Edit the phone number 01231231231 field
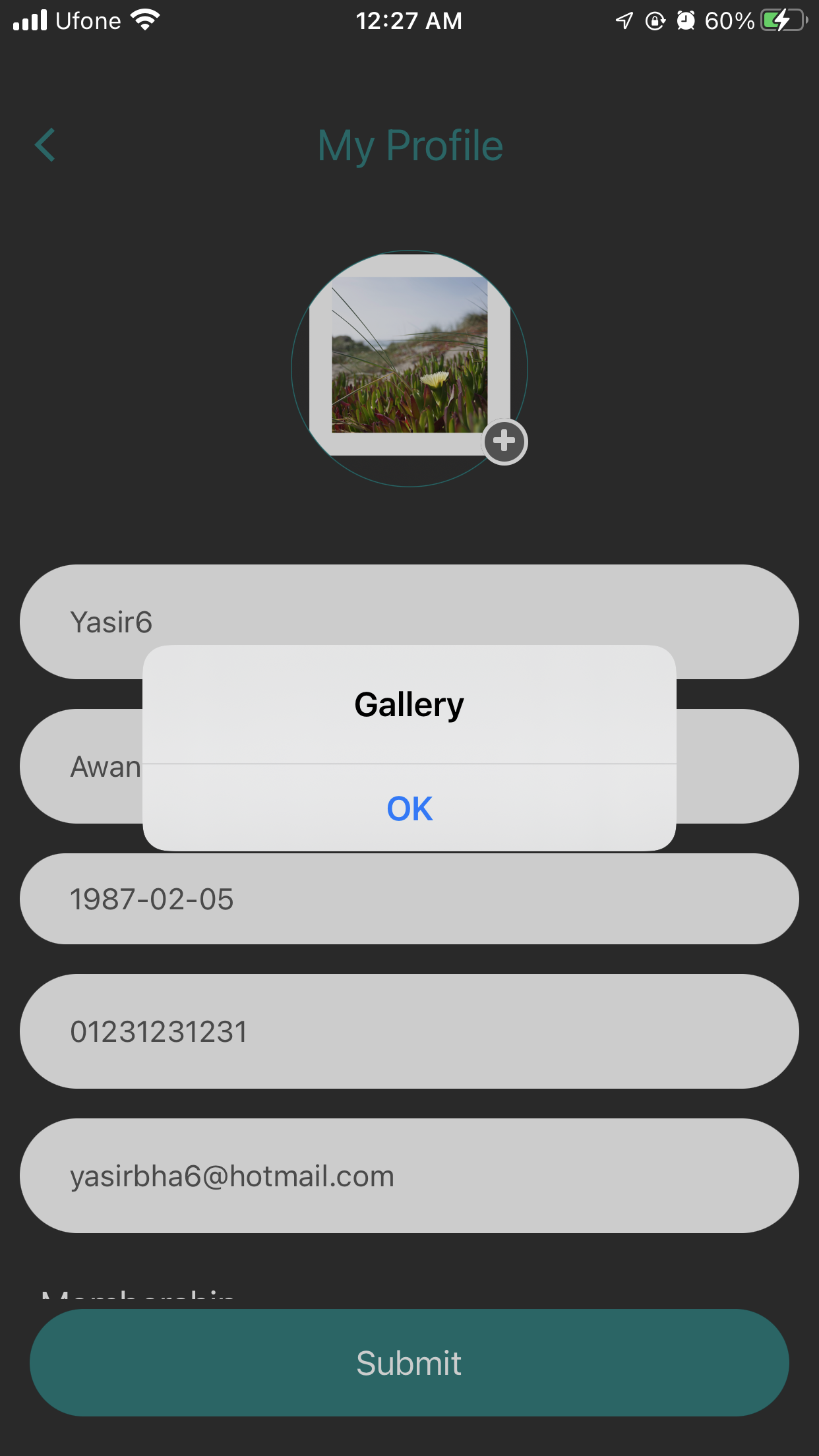This screenshot has width=819, height=1456. (x=409, y=1031)
